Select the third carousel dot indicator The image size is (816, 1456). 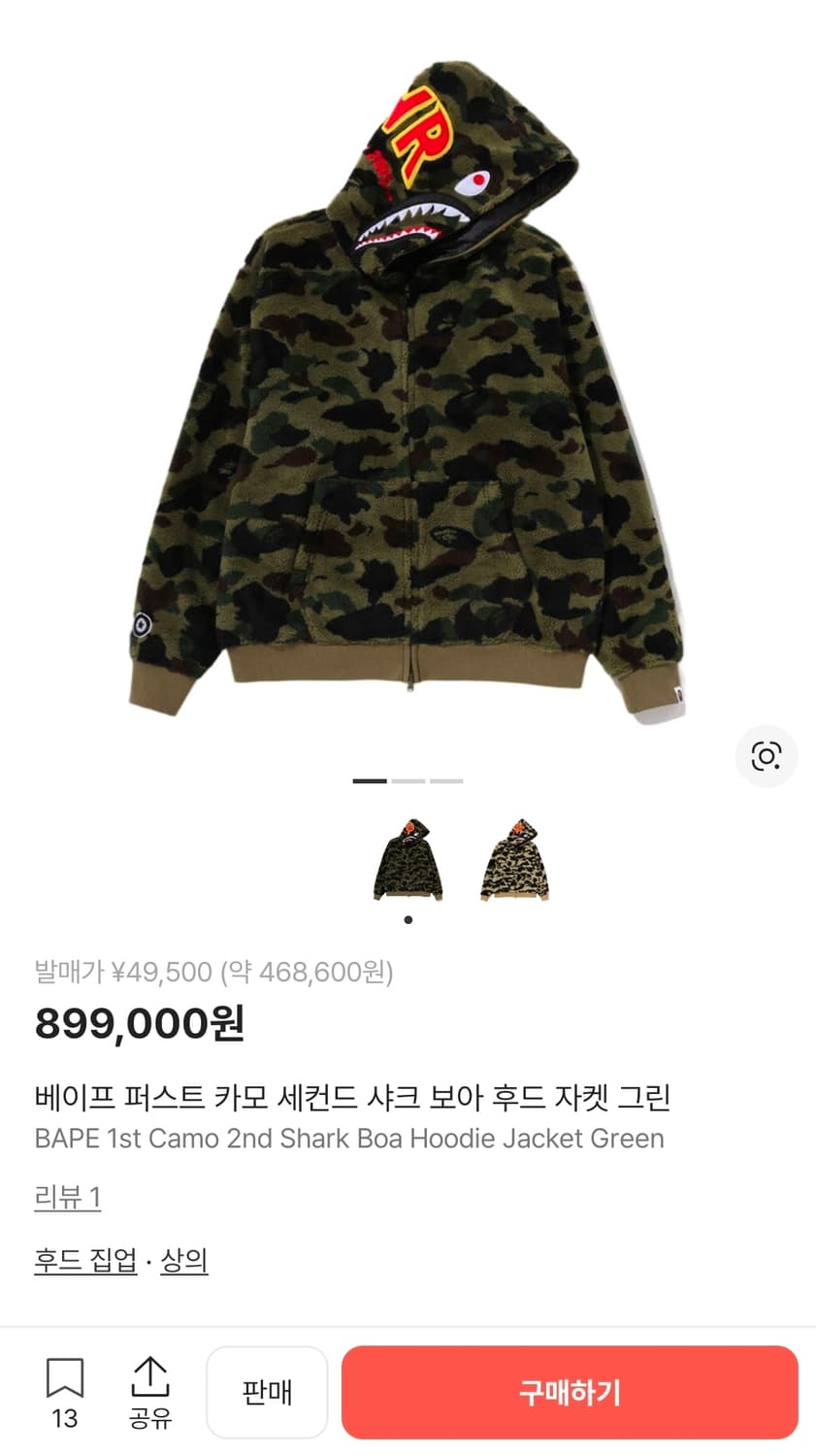click(x=447, y=779)
